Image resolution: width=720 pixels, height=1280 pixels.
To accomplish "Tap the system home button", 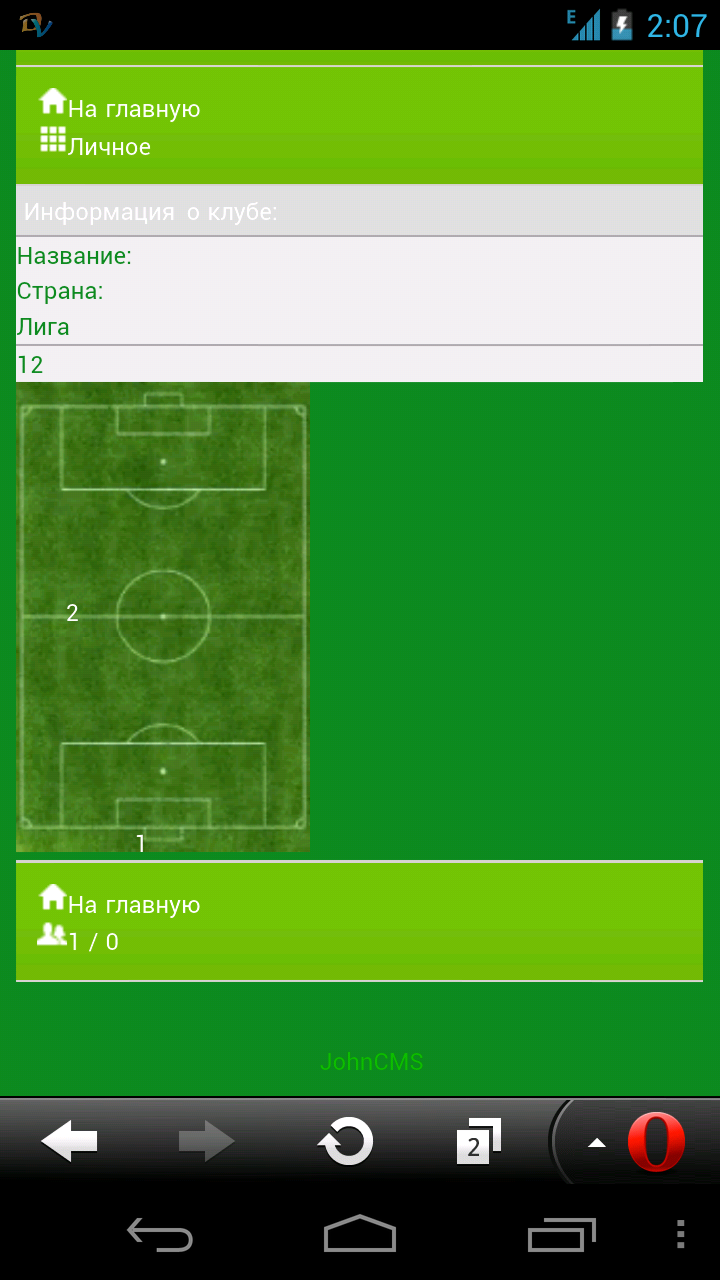I will pyautogui.click(x=360, y=1234).
